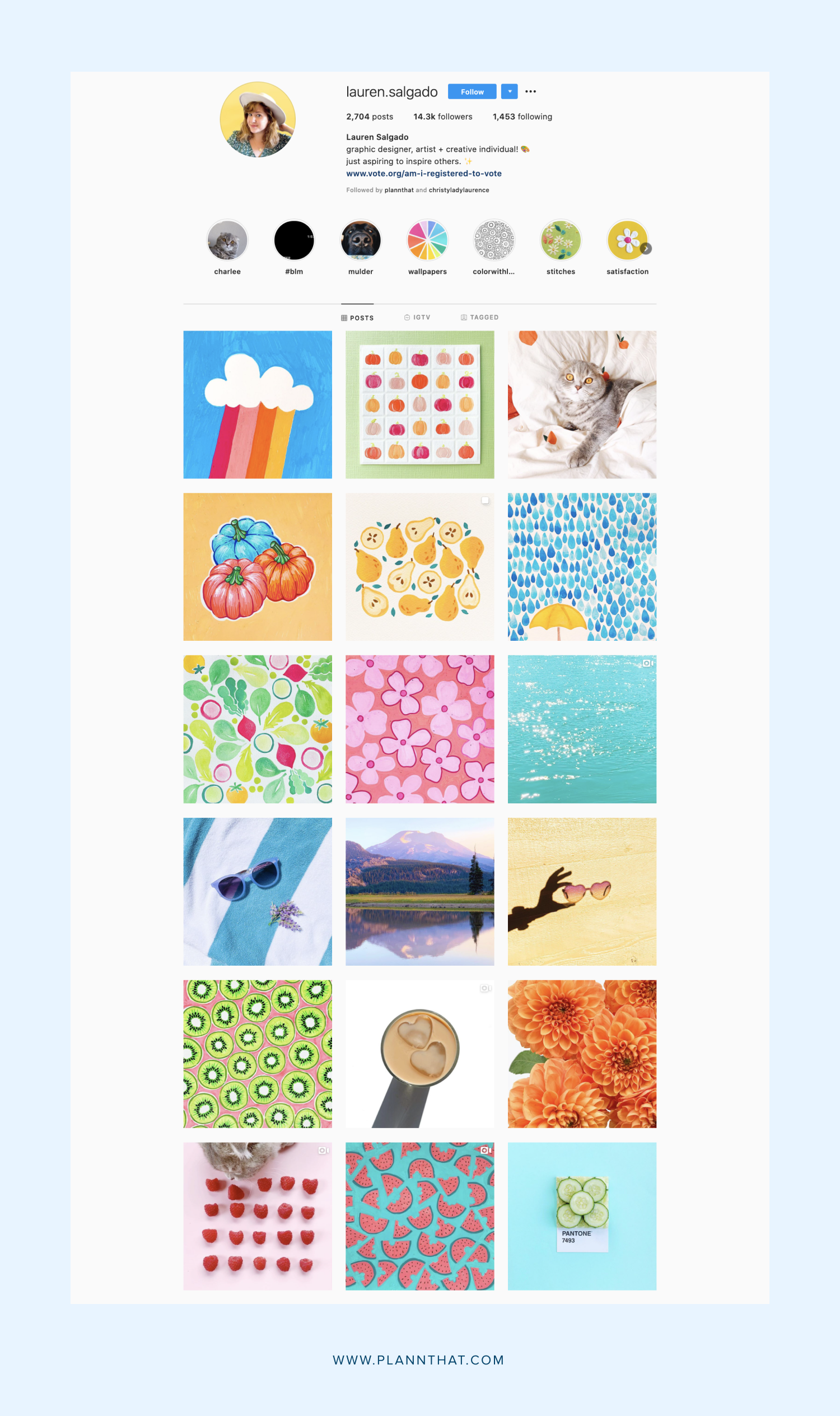Follow lauren.salgado
Screen dimensions: 840x1416
point(472,92)
